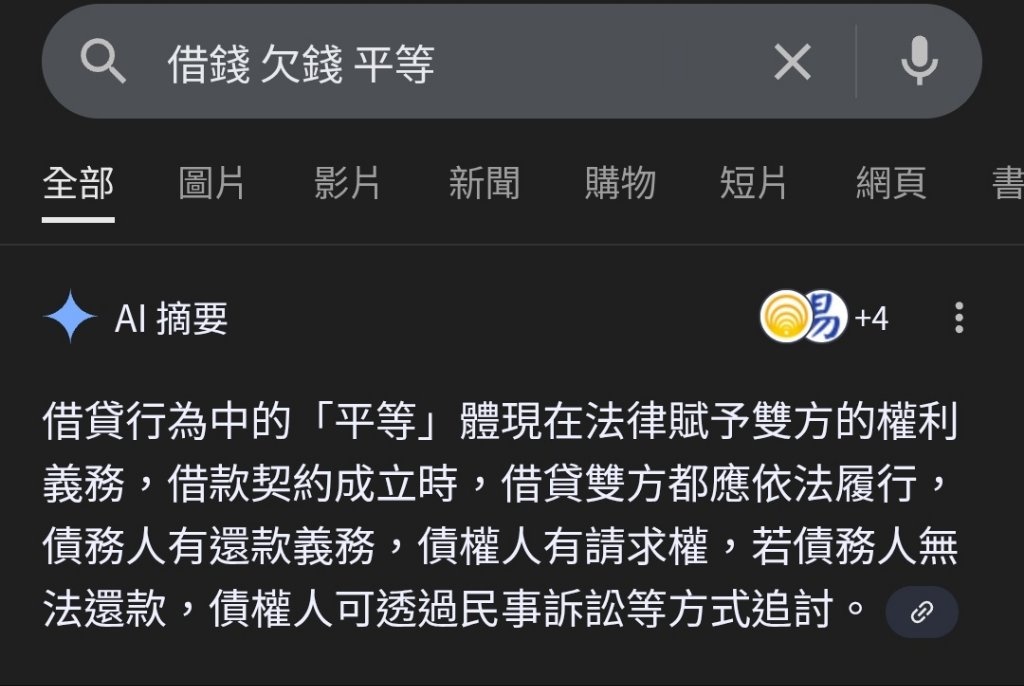View AI 摘要 sources (+4)
The width and height of the screenshot is (1024, 686).
(x=826, y=318)
